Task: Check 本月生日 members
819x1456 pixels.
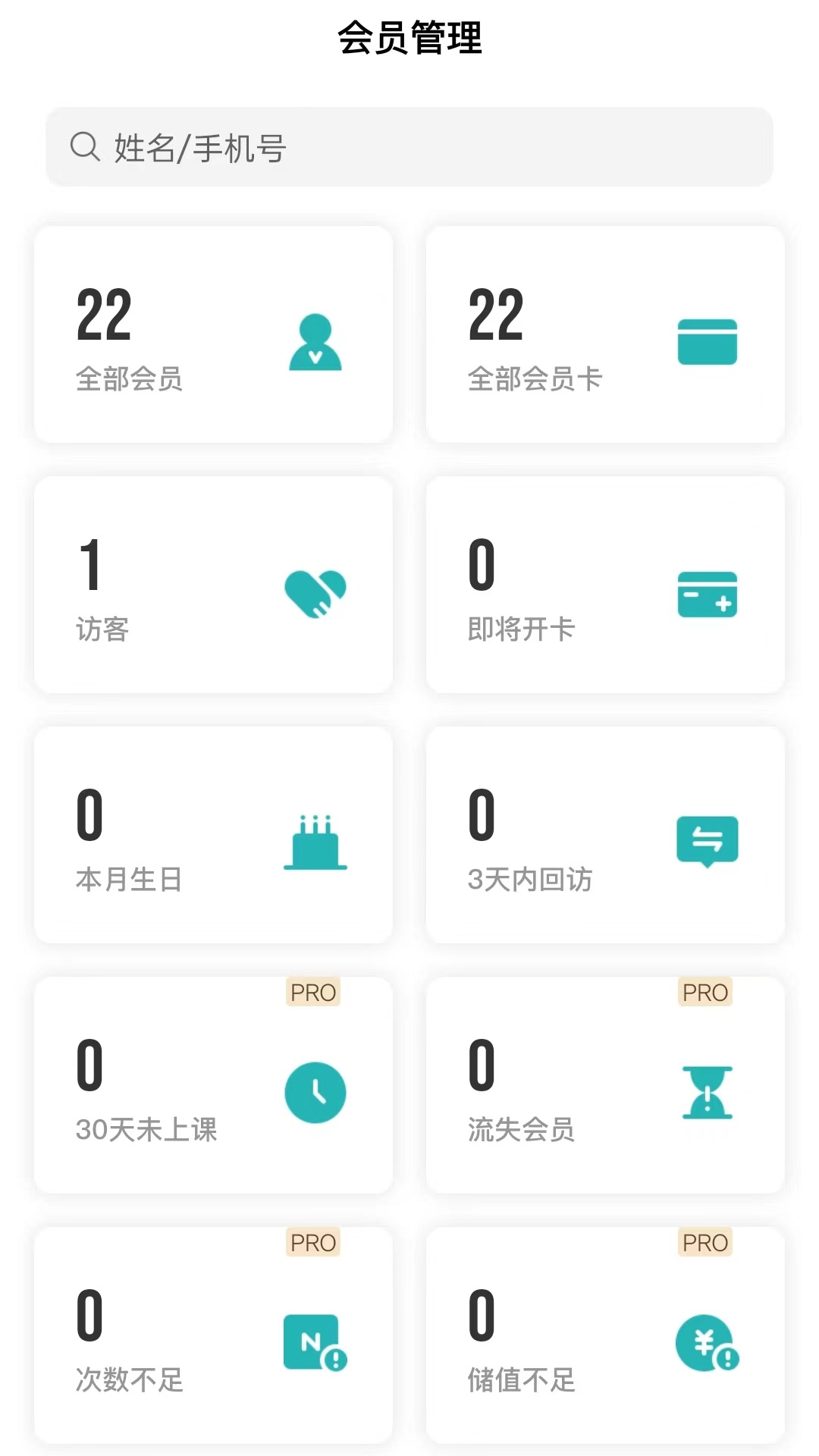Action: pos(213,835)
